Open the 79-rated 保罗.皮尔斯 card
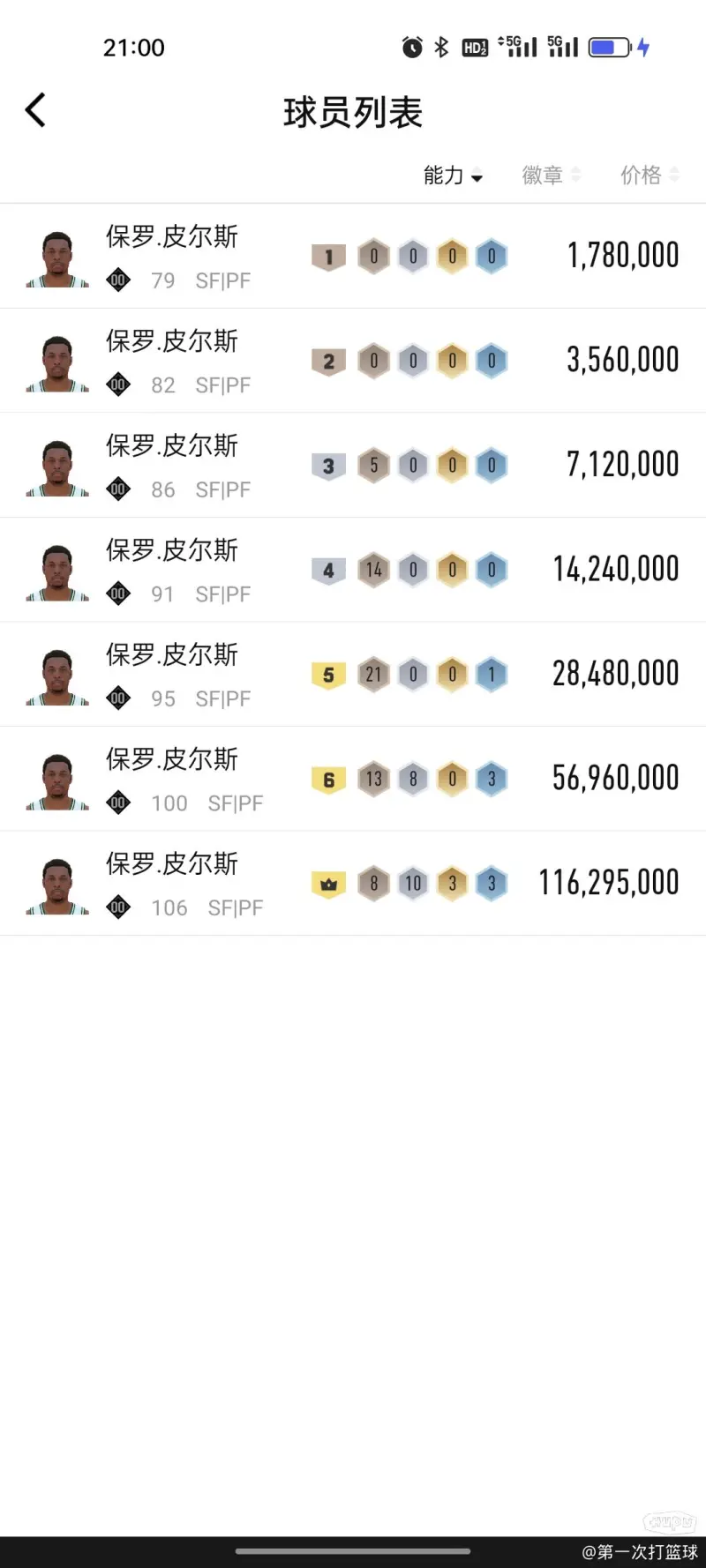This screenshot has height=1568, width=706. click(353, 257)
